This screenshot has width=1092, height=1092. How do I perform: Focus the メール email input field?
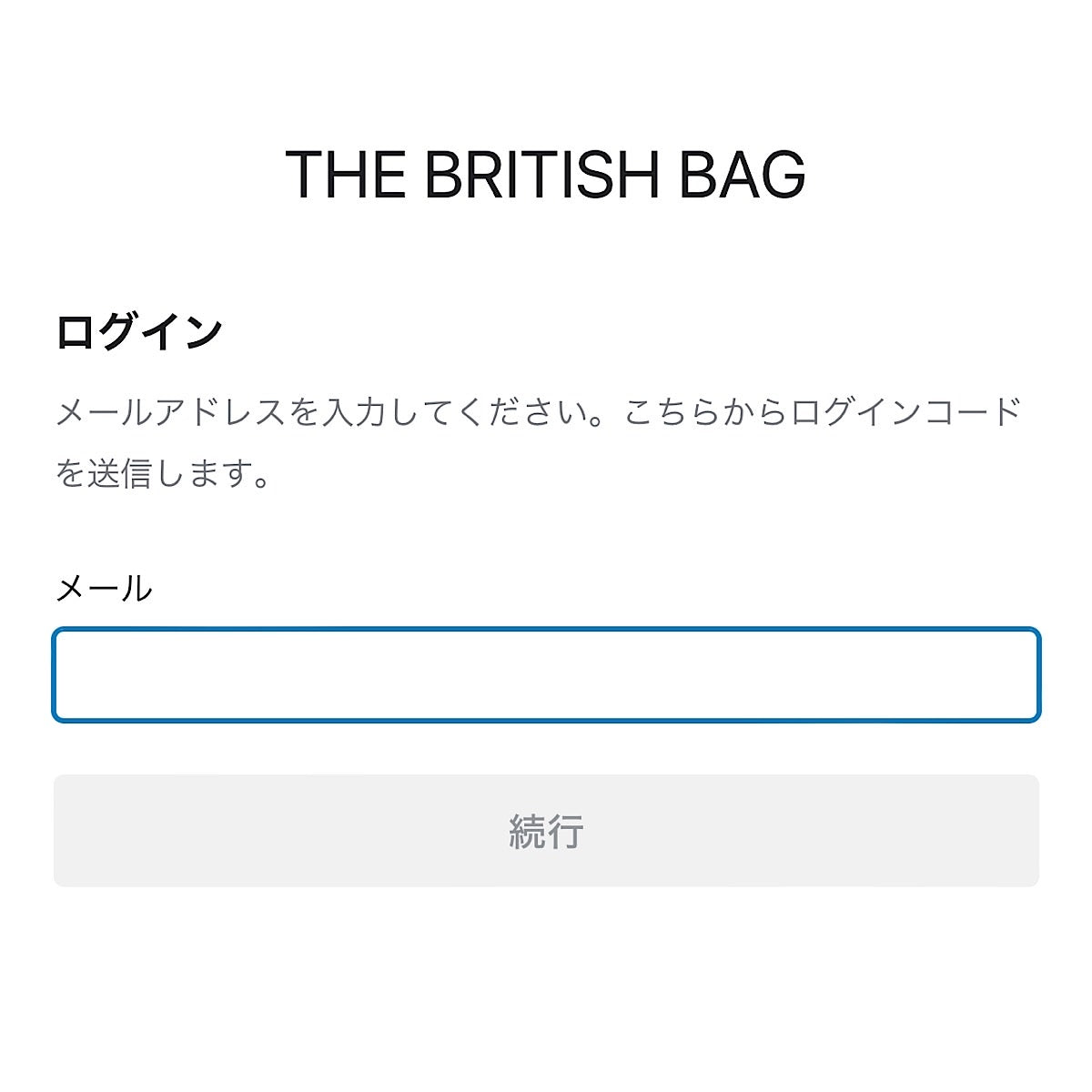[x=546, y=675]
